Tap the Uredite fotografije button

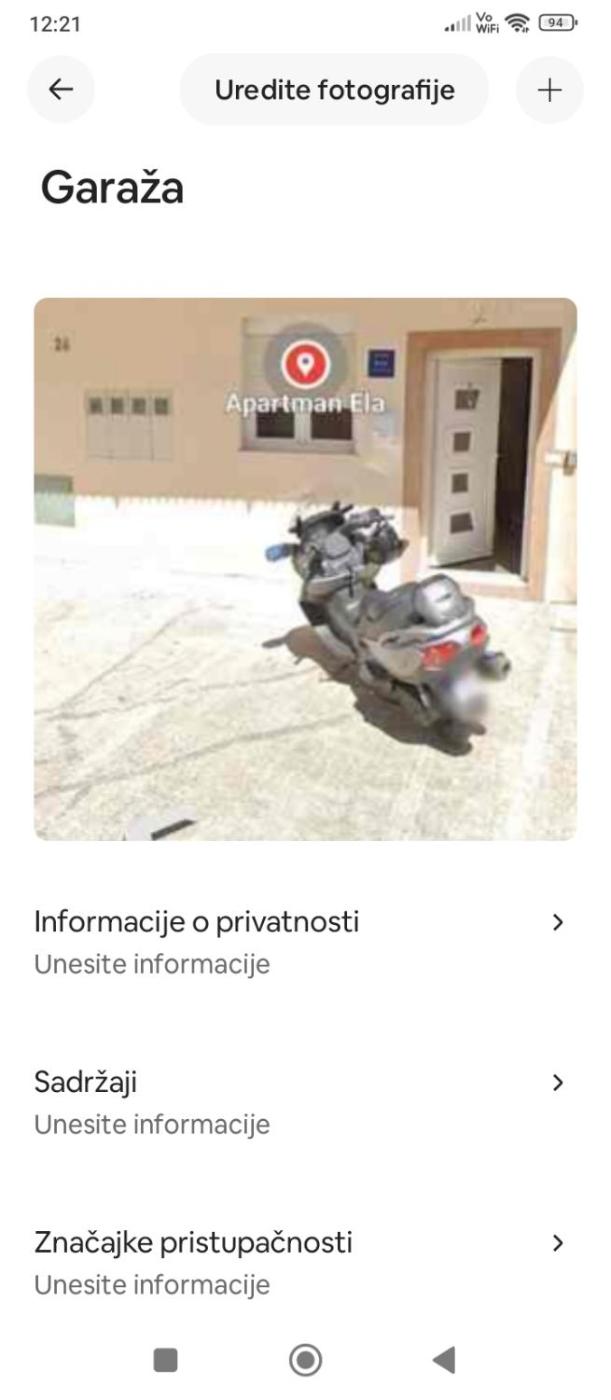(x=334, y=90)
